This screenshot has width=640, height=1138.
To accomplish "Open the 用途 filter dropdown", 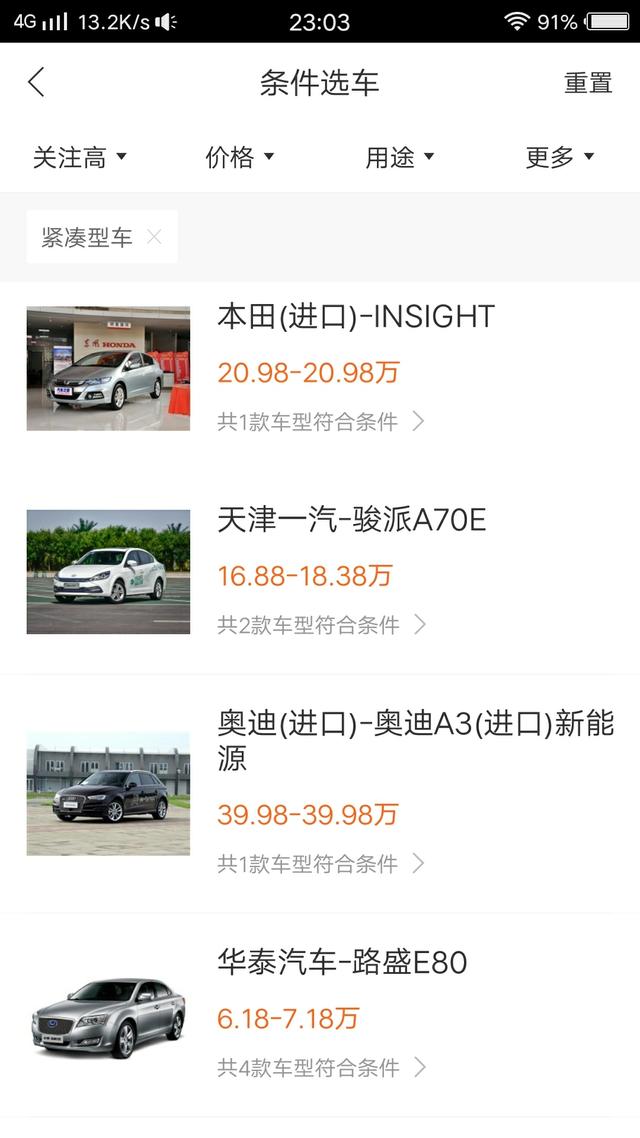I will click(x=400, y=157).
